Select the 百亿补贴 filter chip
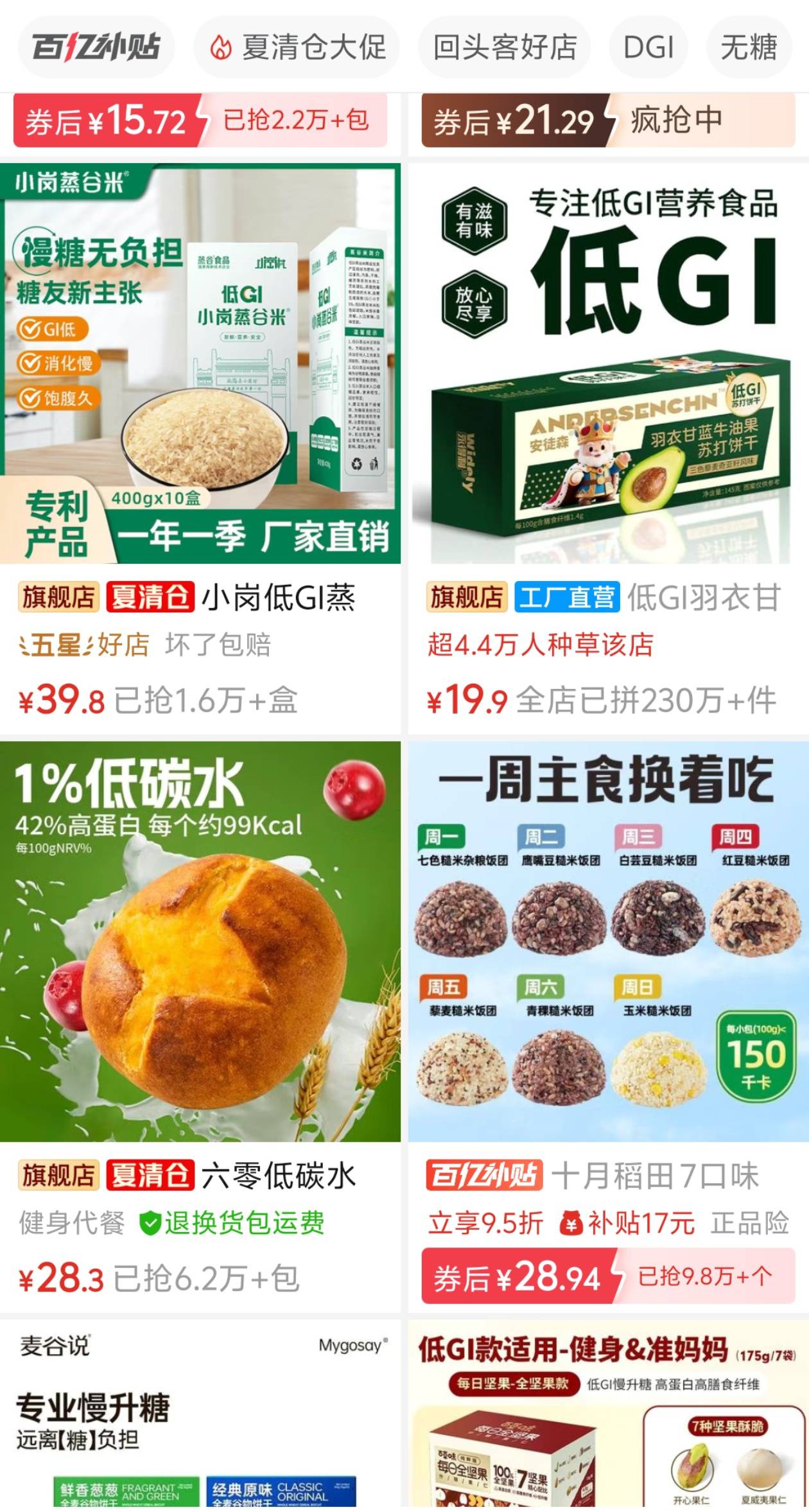 (96, 48)
